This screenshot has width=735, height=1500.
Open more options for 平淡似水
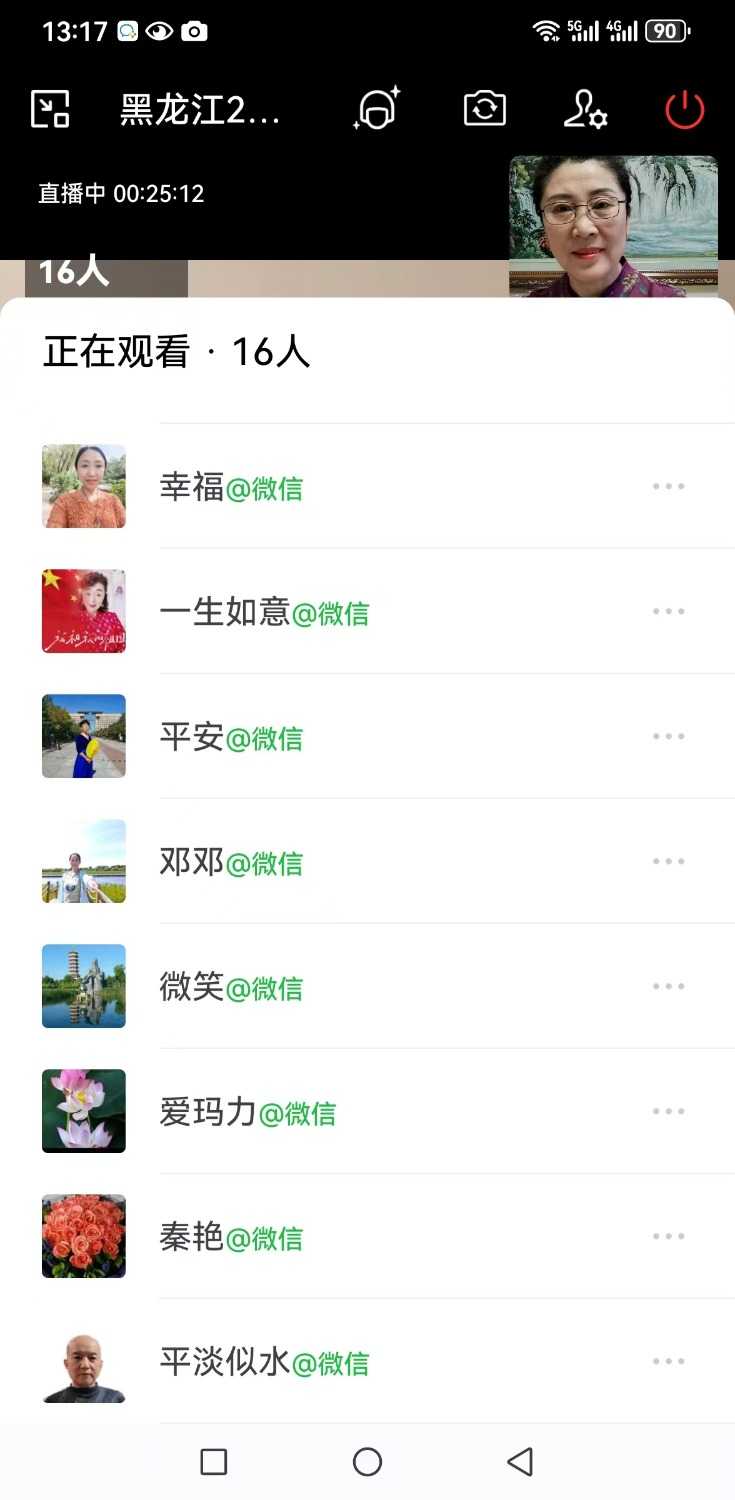[668, 1362]
